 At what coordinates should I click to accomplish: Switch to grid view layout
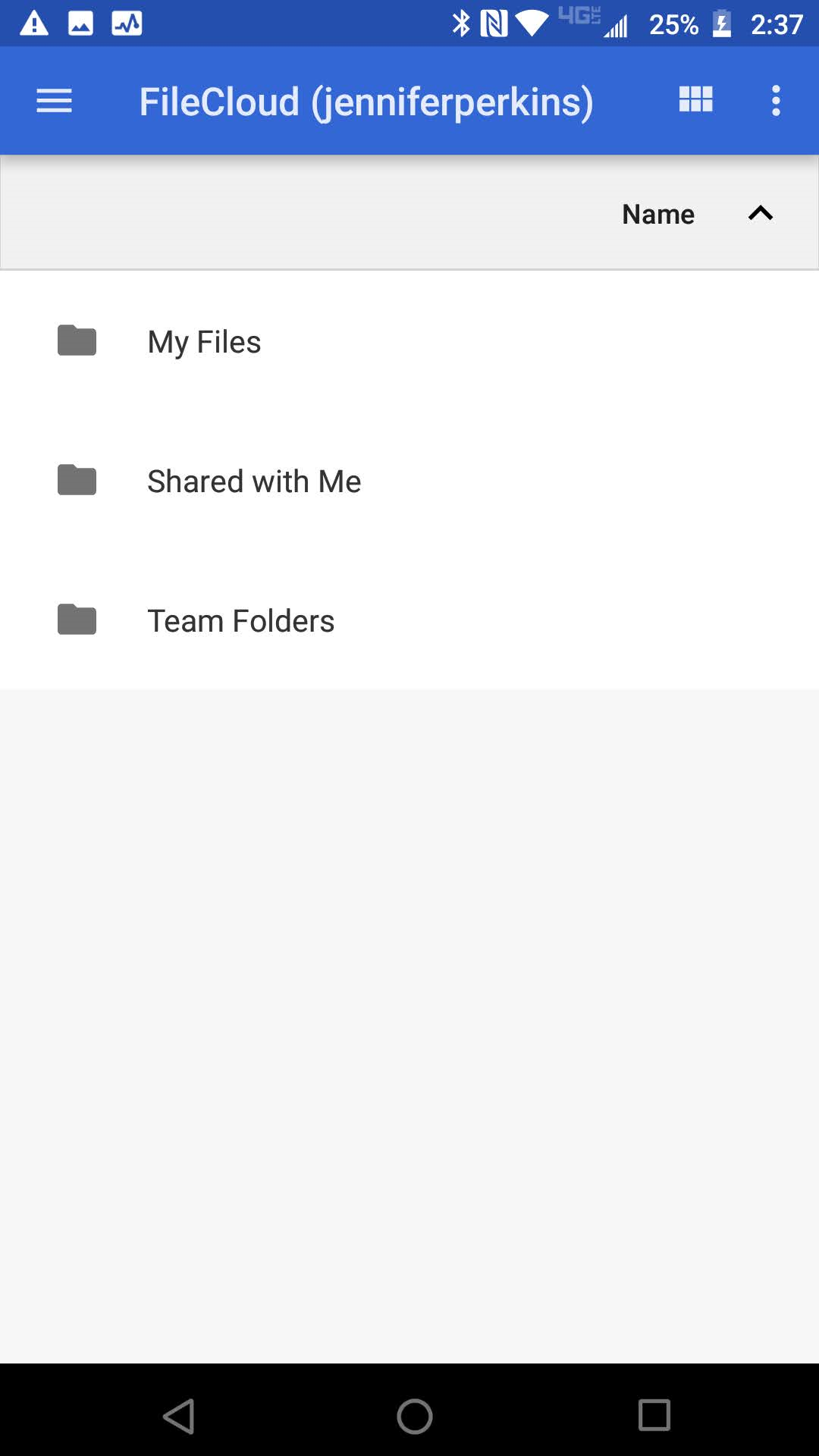pyautogui.click(x=694, y=99)
